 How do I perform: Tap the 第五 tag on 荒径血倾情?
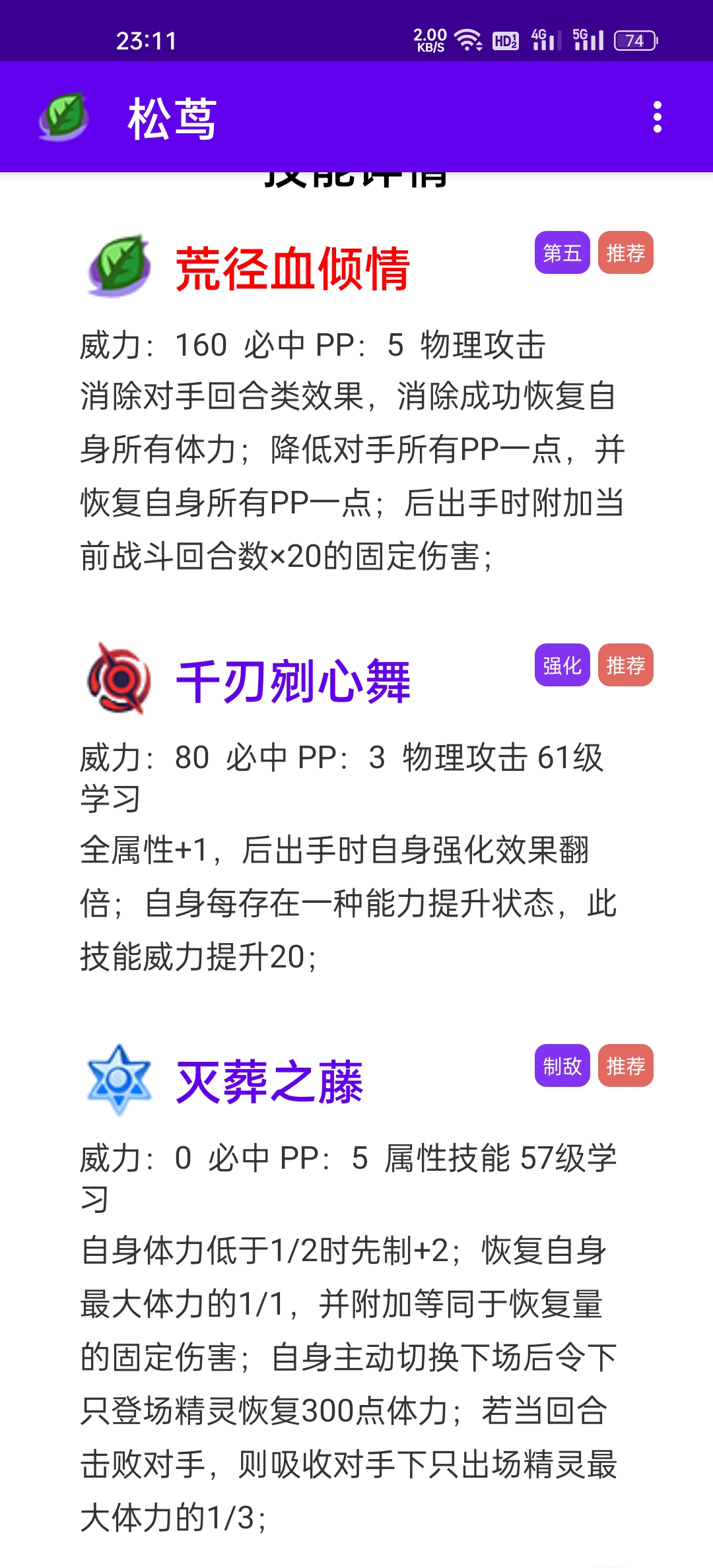pyautogui.click(x=562, y=252)
